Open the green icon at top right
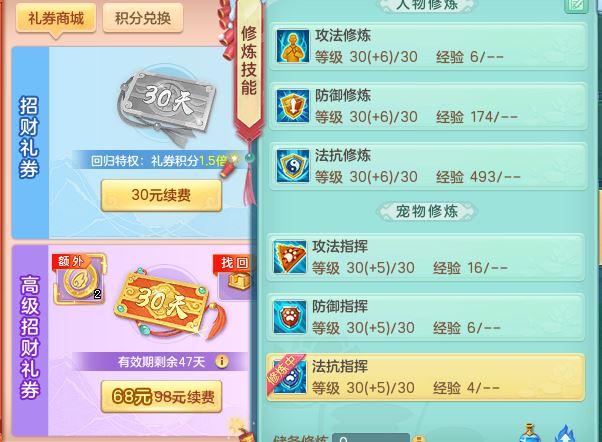Screen dimensions: 602x442 (576, 4)
